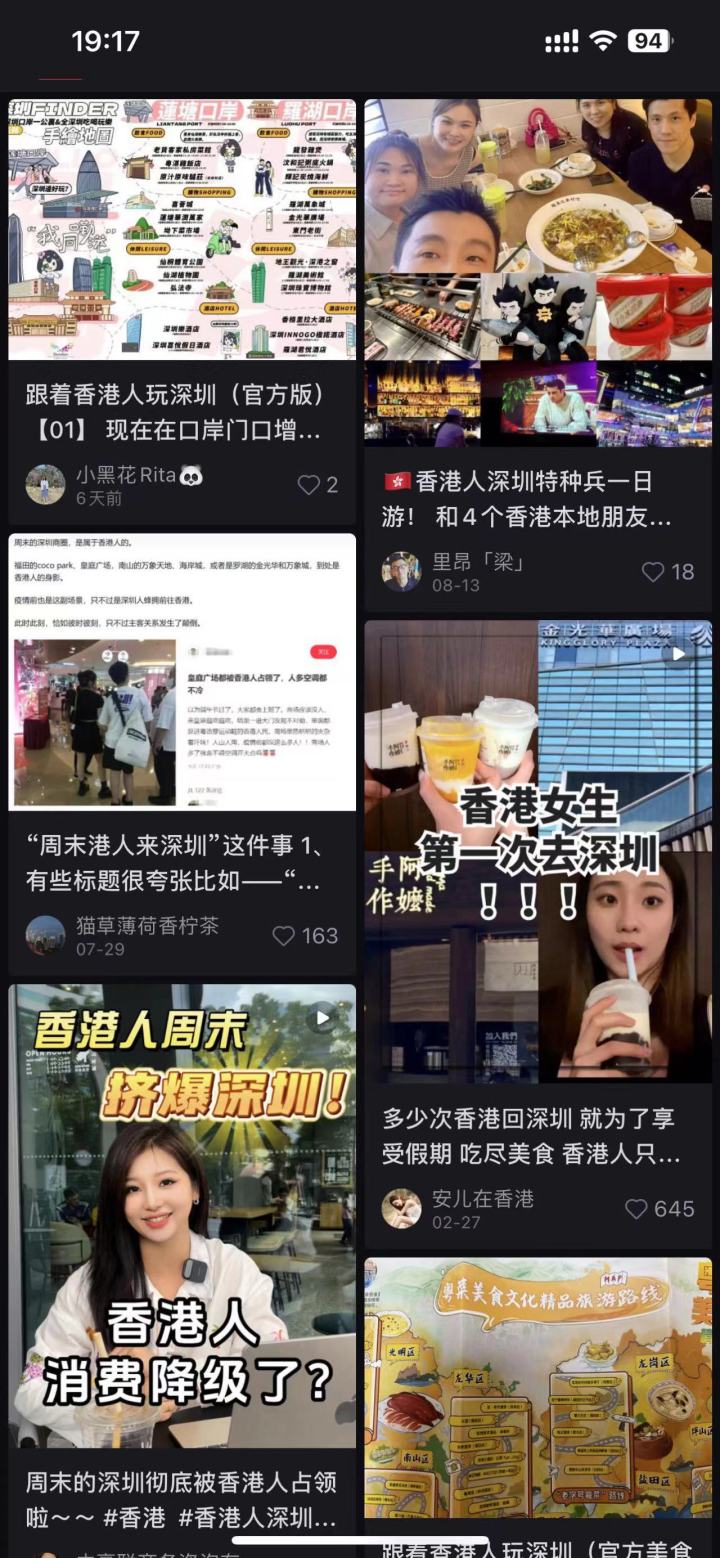Open 小黑花Rita's profile avatar
The height and width of the screenshot is (1558, 720).
coord(45,485)
